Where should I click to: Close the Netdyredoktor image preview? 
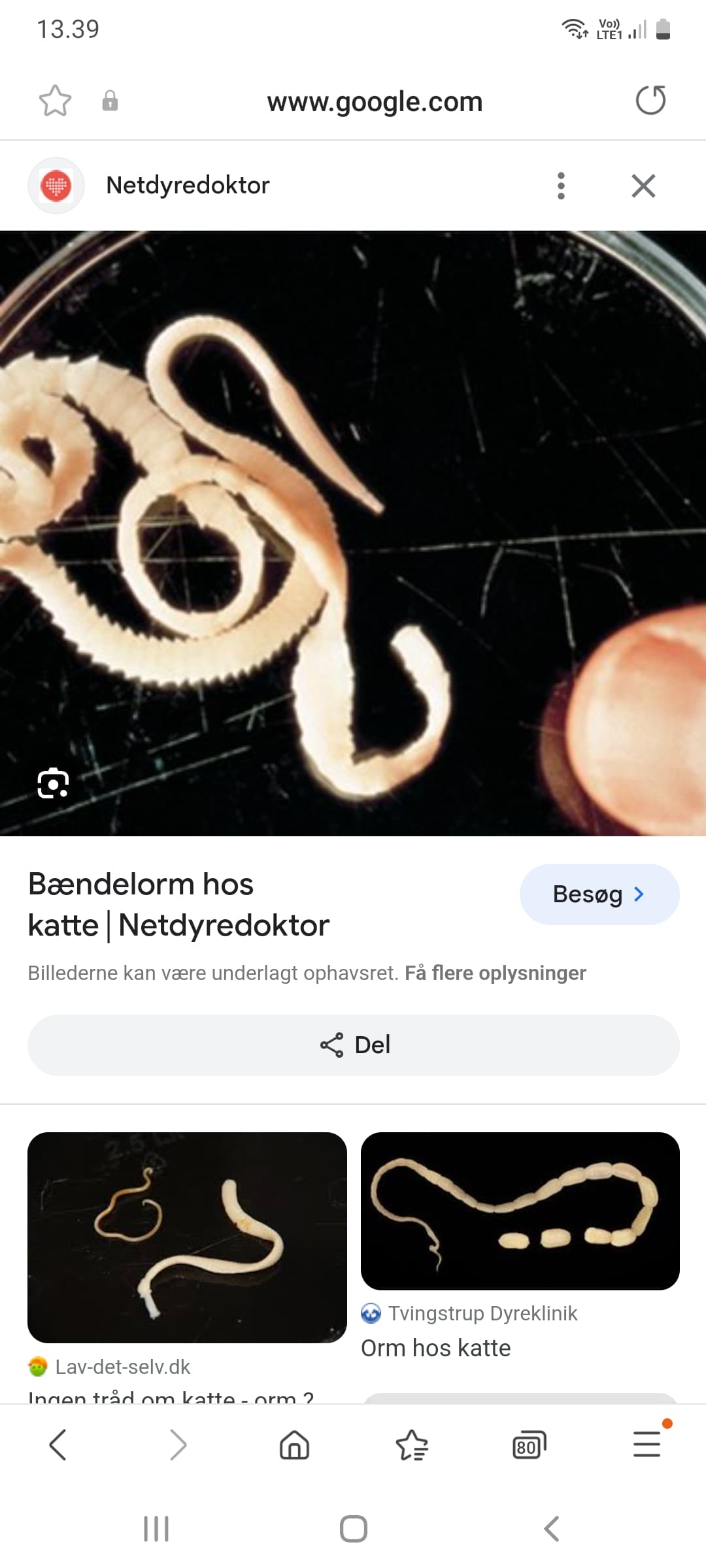pos(643,186)
